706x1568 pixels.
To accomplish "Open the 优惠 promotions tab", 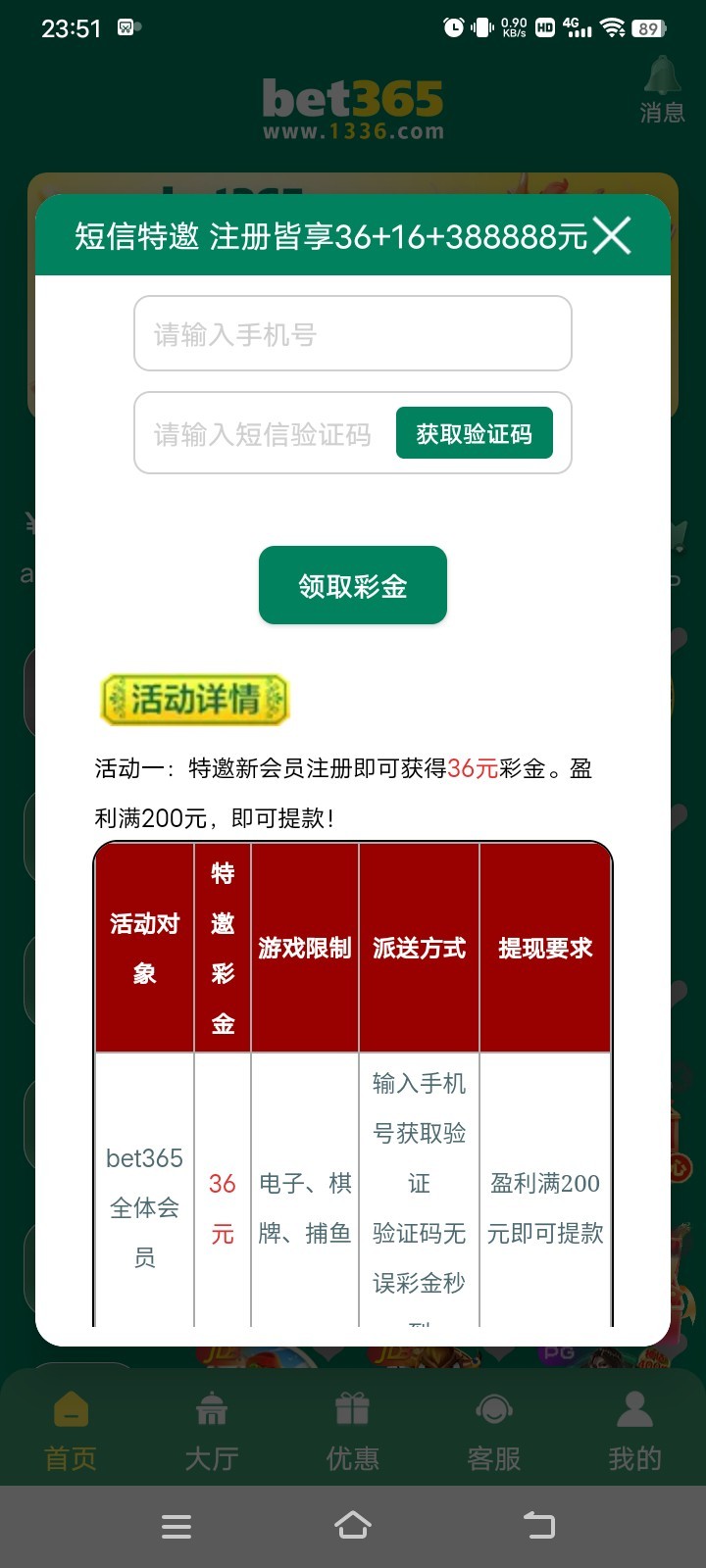I will tap(353, 1431).
